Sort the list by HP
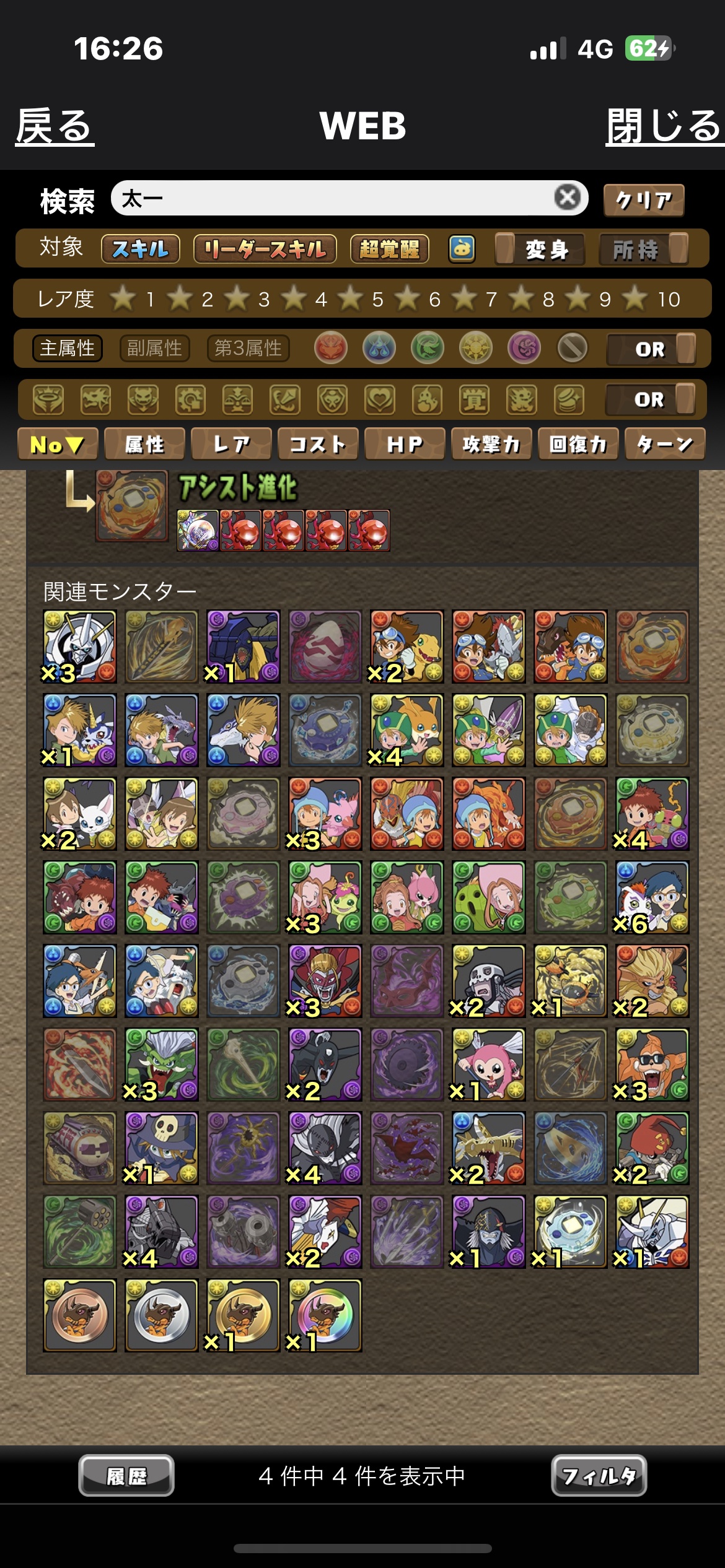725x1568 pixels. [405, 444]
